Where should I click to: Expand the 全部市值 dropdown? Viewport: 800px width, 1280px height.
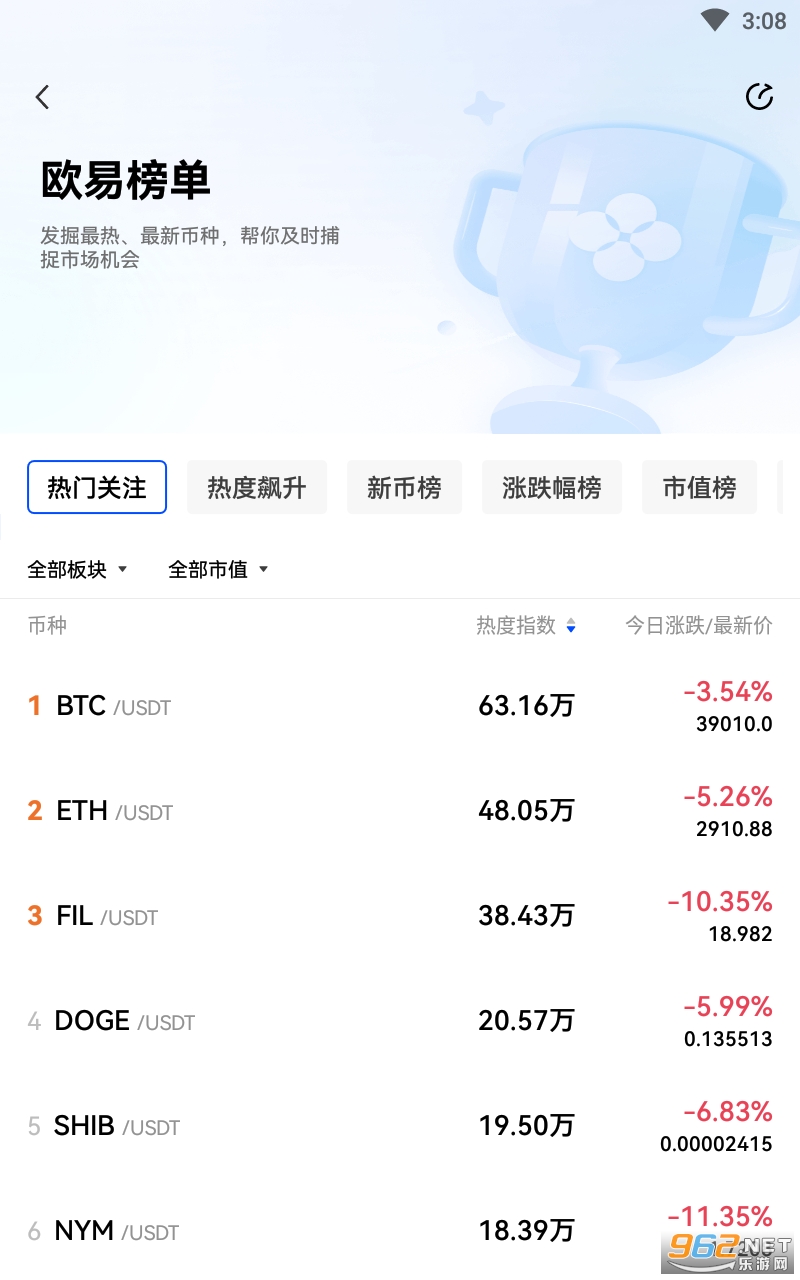tap(219, 569)
